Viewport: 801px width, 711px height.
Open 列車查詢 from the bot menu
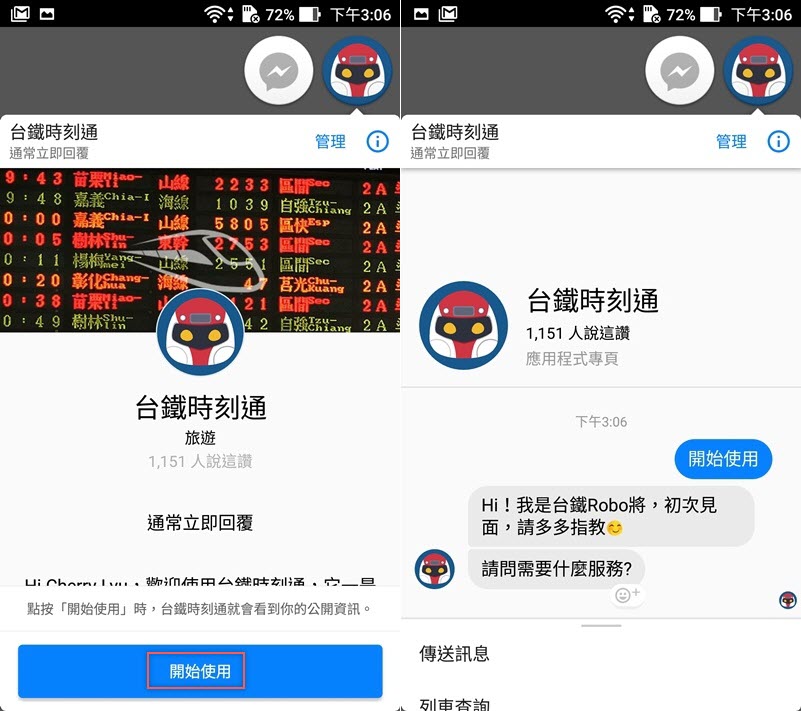(454, 703)
